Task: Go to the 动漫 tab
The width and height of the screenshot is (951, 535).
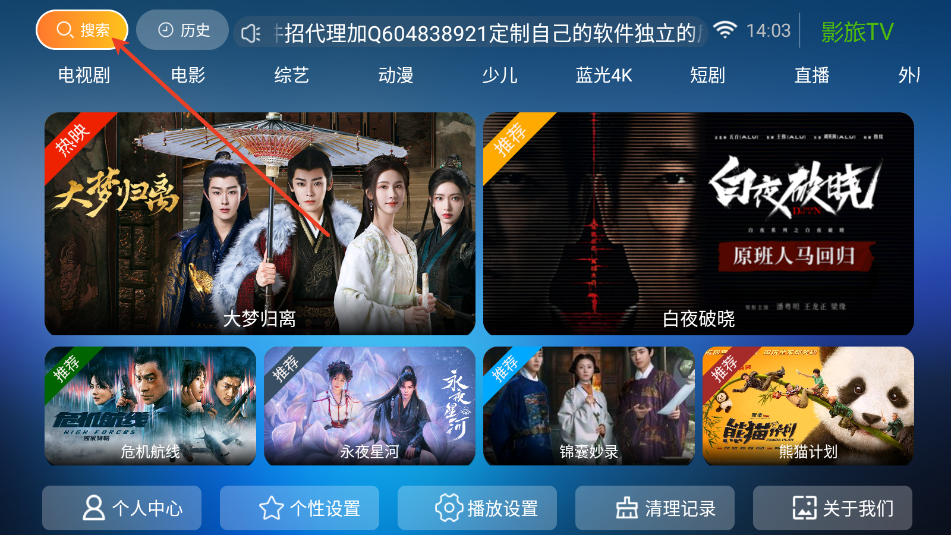Action: [396, 76]
